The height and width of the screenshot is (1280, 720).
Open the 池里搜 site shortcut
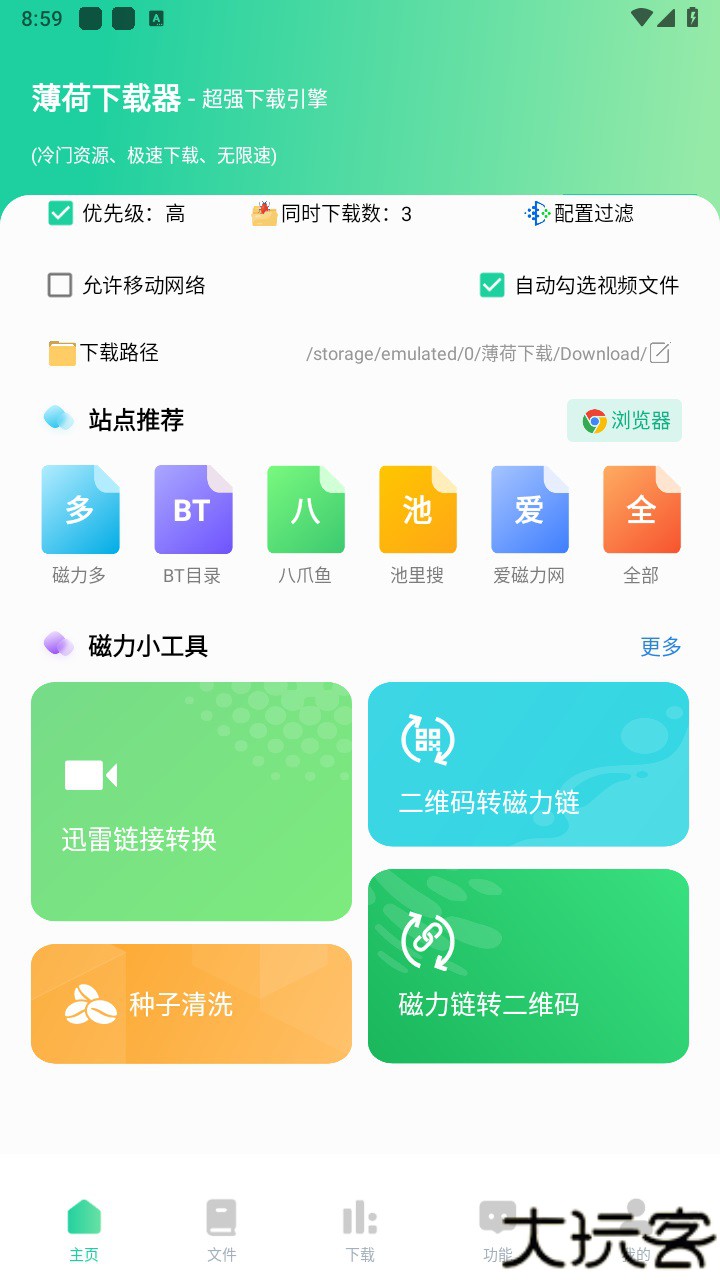click(417, 509)
